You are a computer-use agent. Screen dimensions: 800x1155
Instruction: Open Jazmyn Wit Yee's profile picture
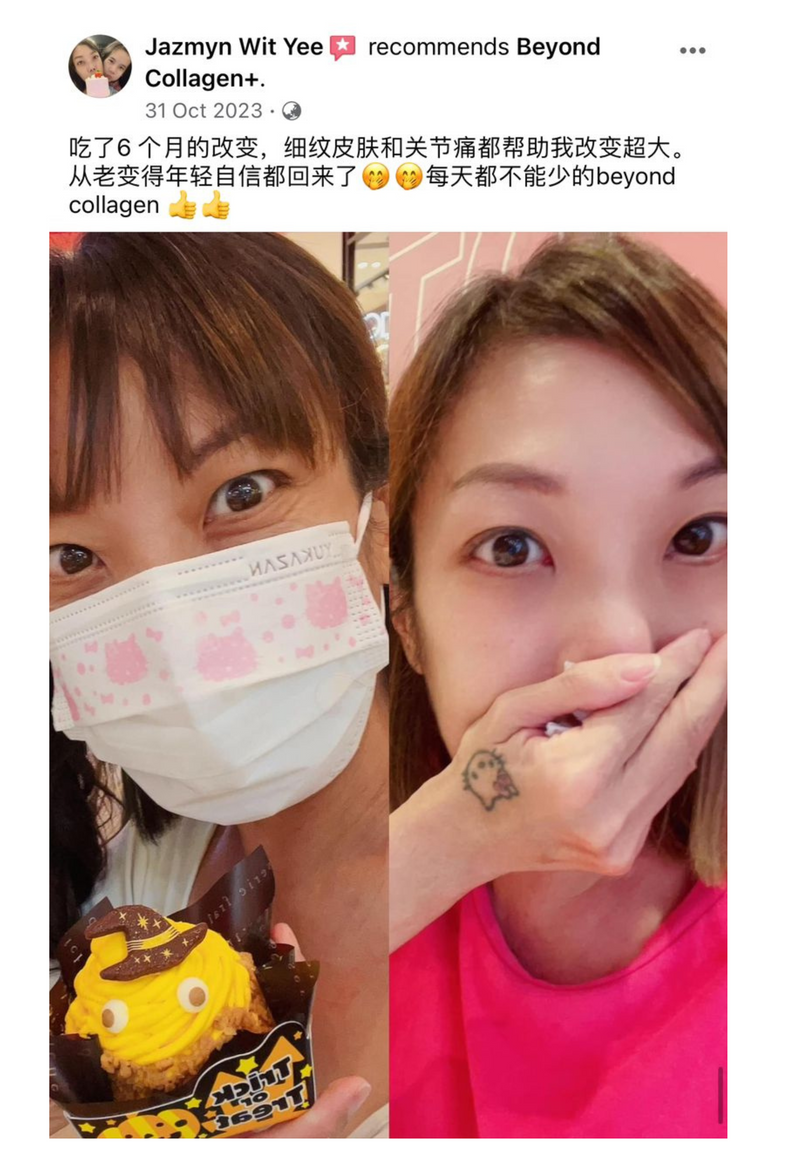point(99,66)
